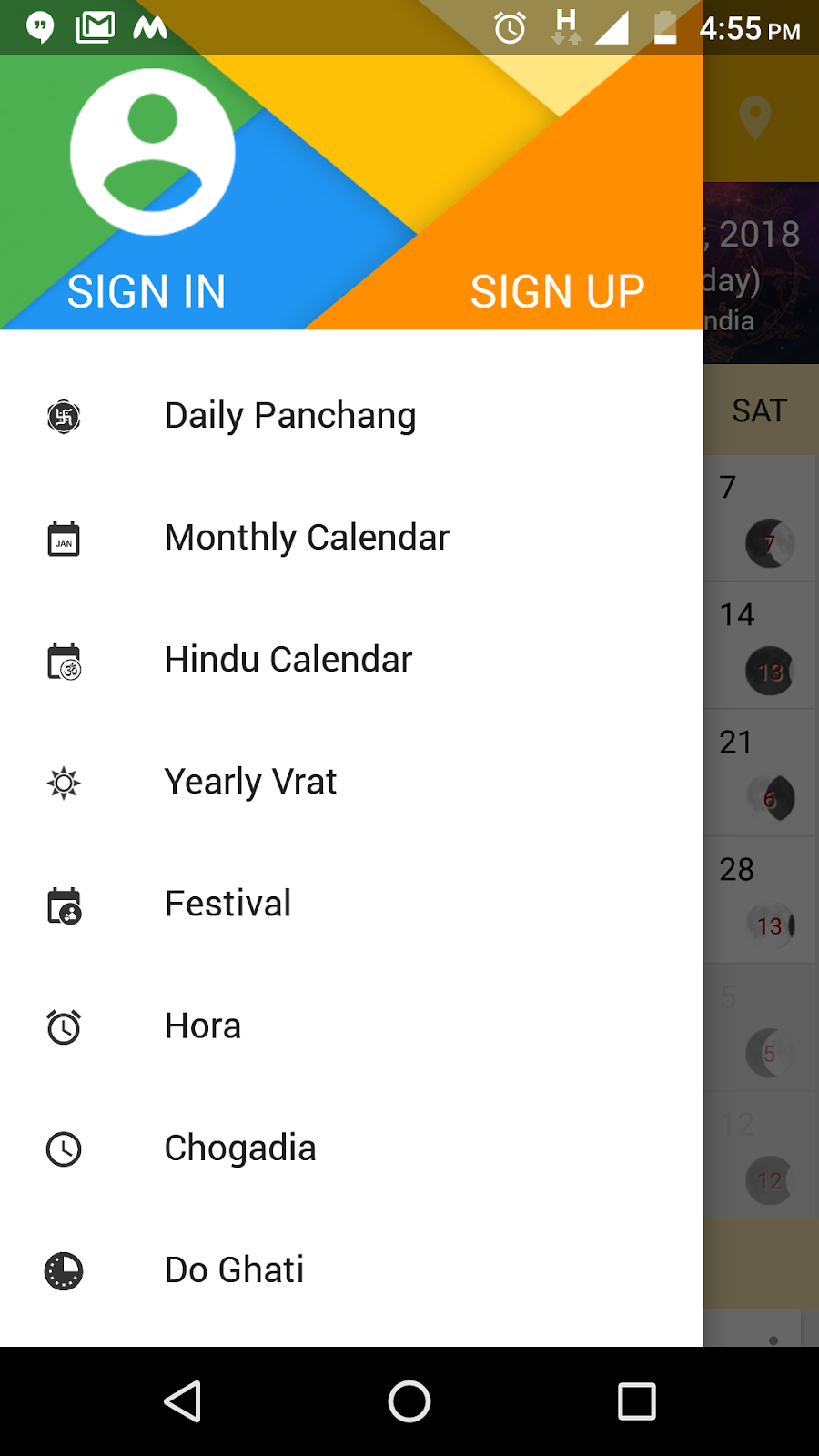Tap the location pin icon
Screen dimensions: 819x1456
point(754,118)
